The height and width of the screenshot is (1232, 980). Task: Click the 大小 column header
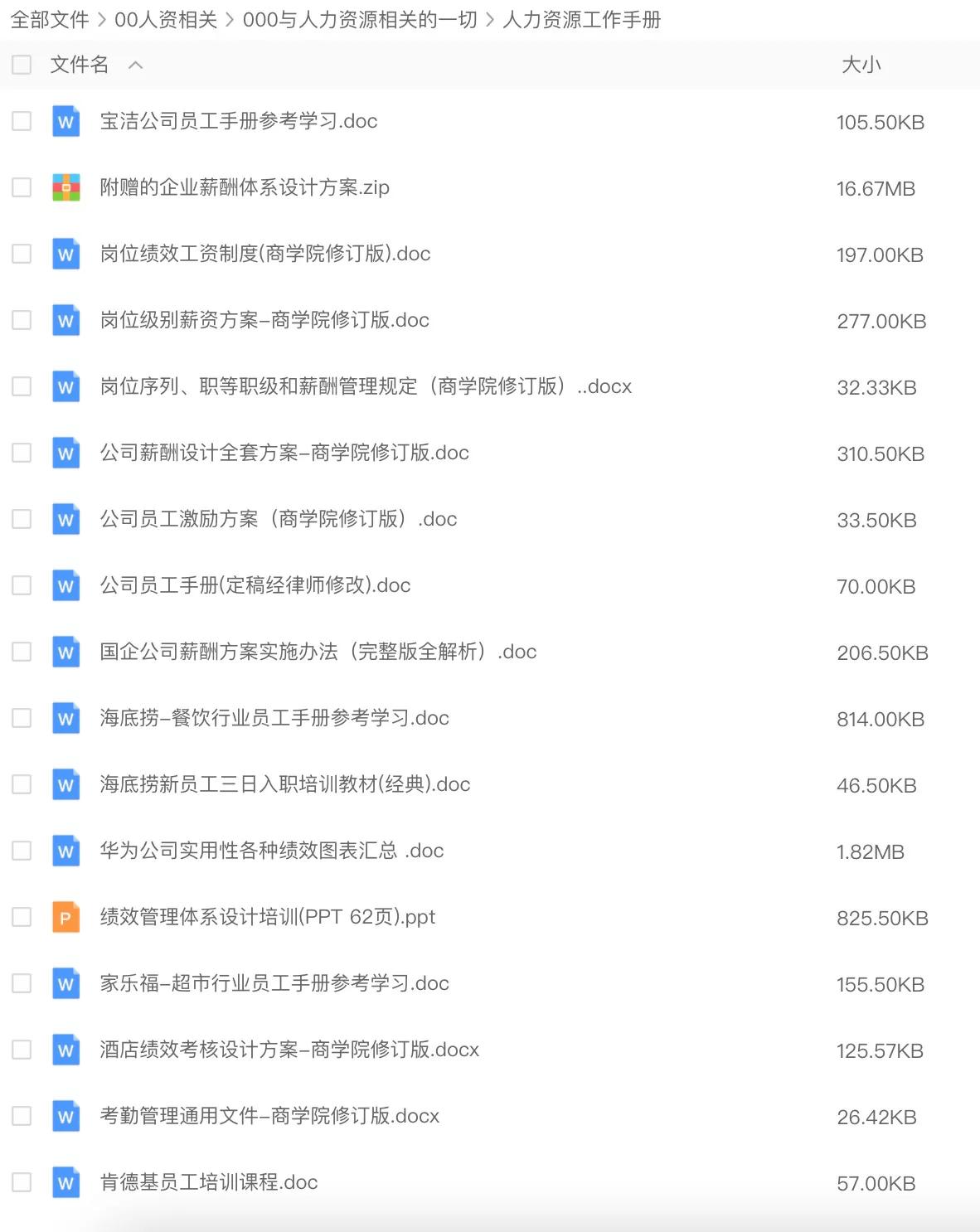click(x=861, y=64)
